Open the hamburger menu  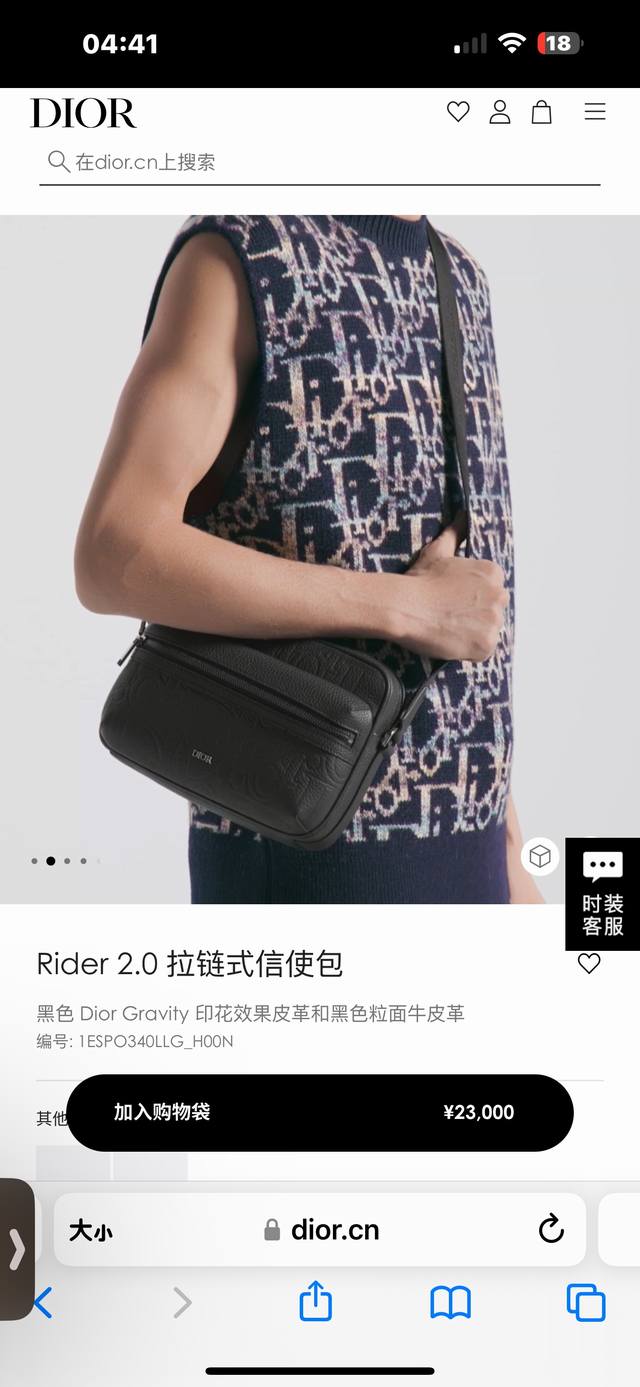(595, 112)
